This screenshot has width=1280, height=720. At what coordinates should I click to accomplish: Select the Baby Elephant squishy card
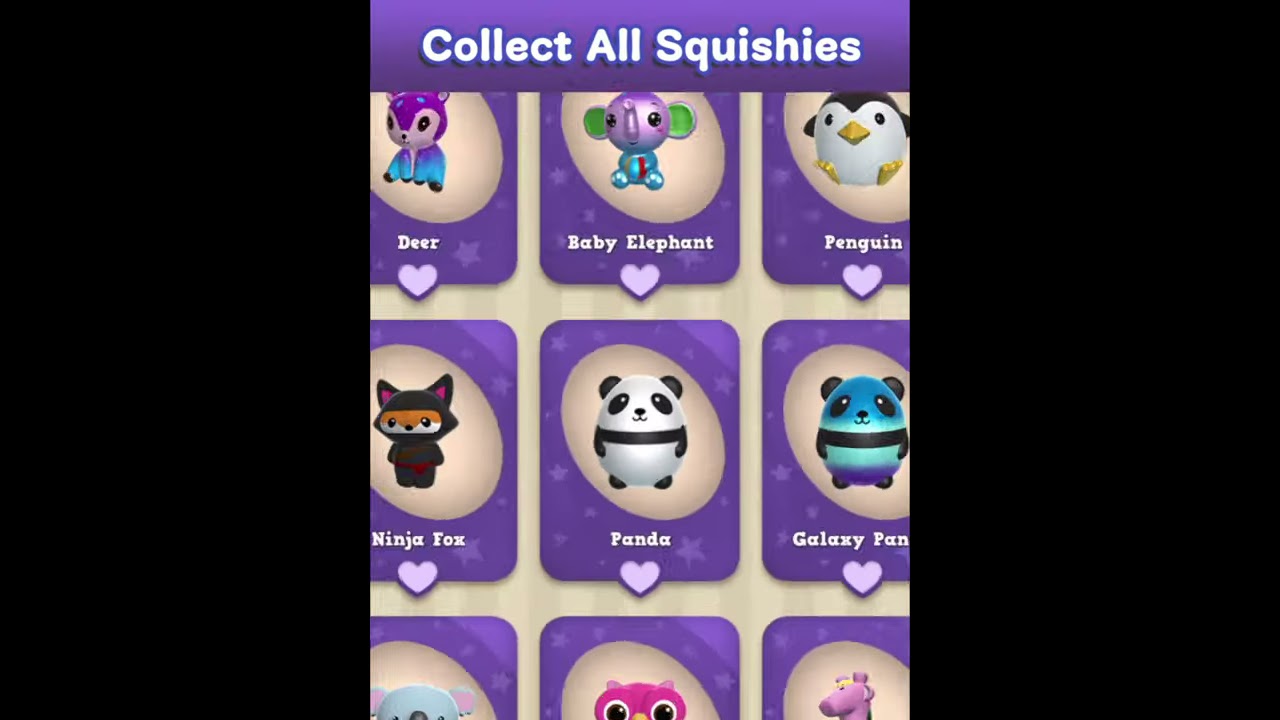tap(640, 188)
